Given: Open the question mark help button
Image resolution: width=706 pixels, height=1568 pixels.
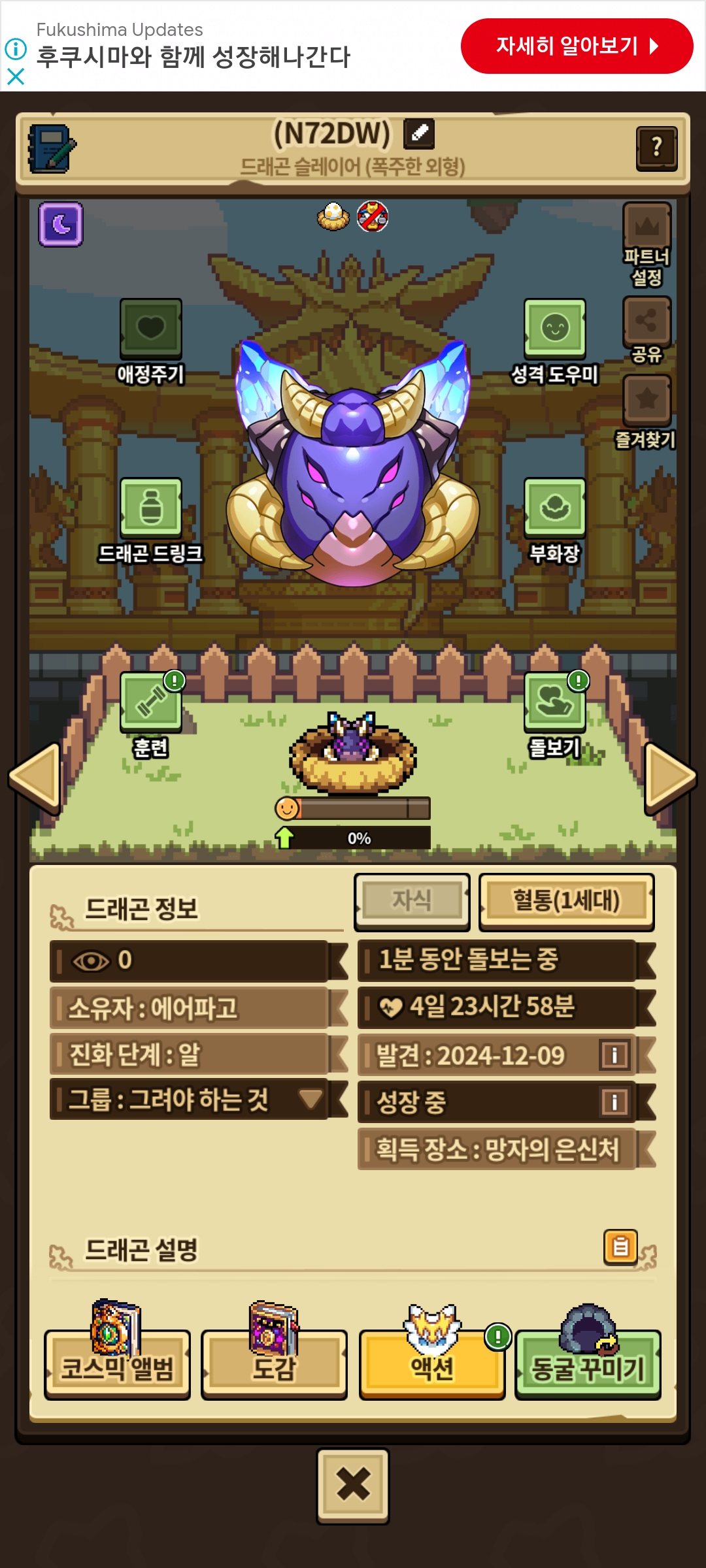Looking at the screenshot, I should pos(656,148).
